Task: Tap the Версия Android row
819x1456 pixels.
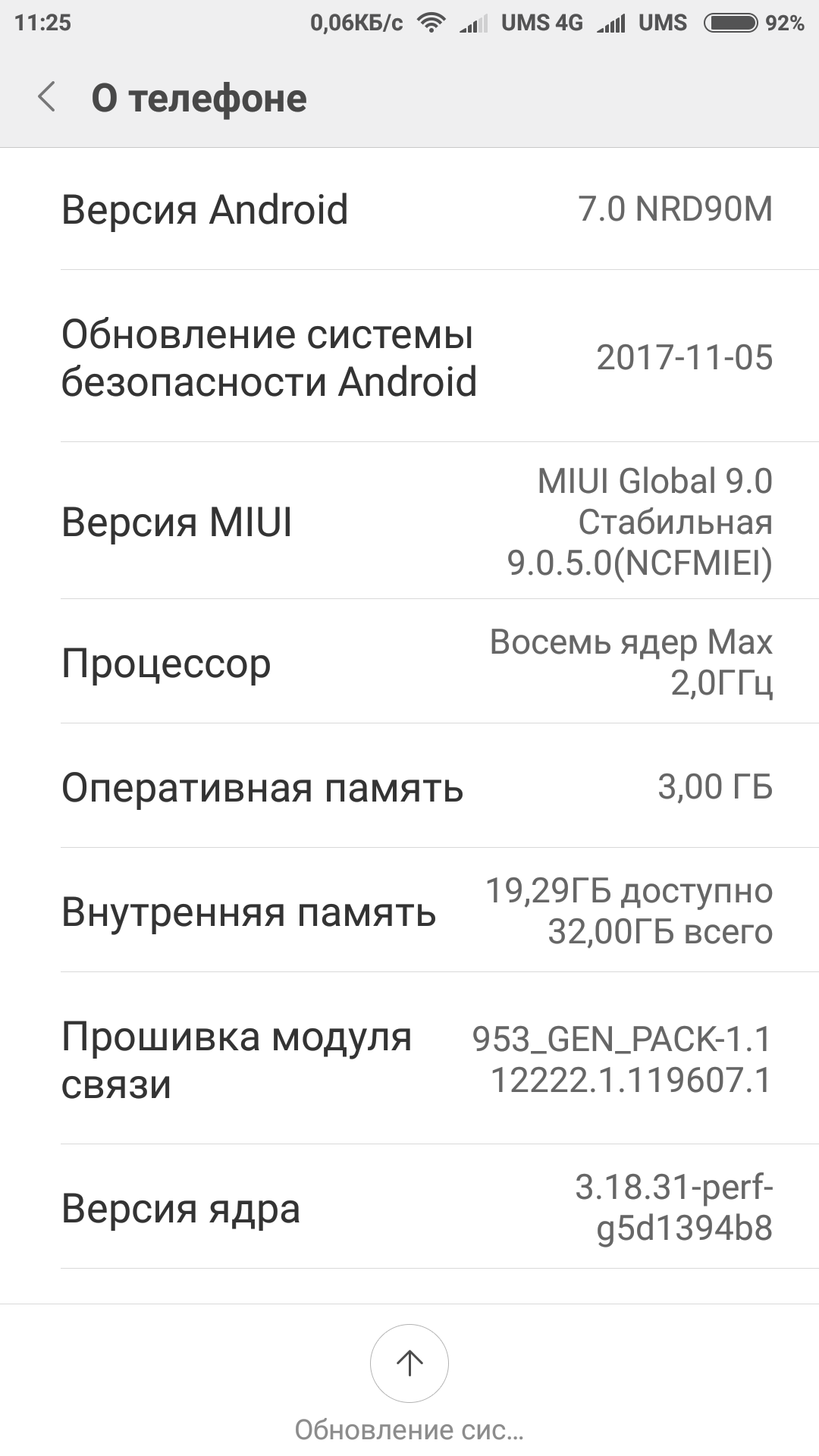Action: tap(409, 209)
